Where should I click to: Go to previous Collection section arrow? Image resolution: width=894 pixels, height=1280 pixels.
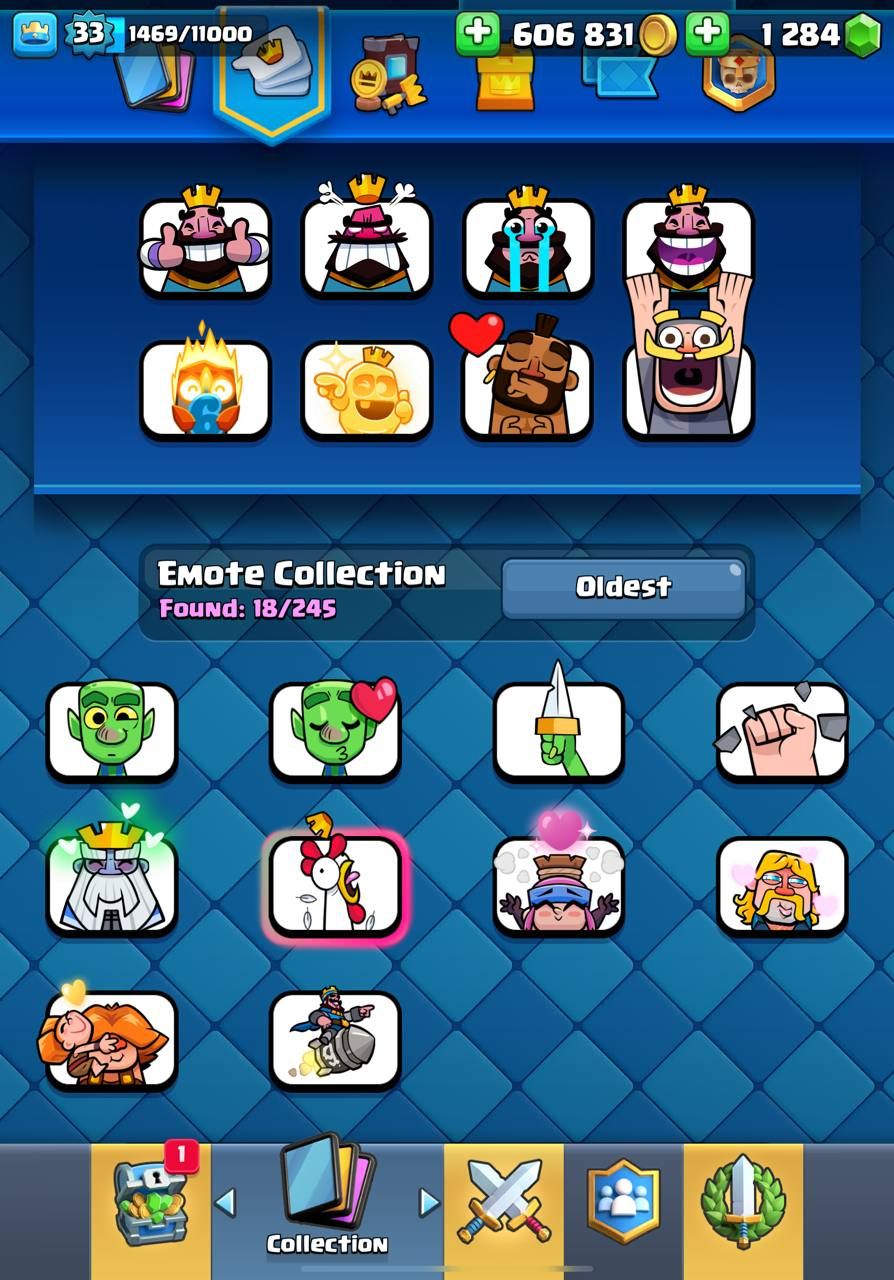tap(226, 1202)
